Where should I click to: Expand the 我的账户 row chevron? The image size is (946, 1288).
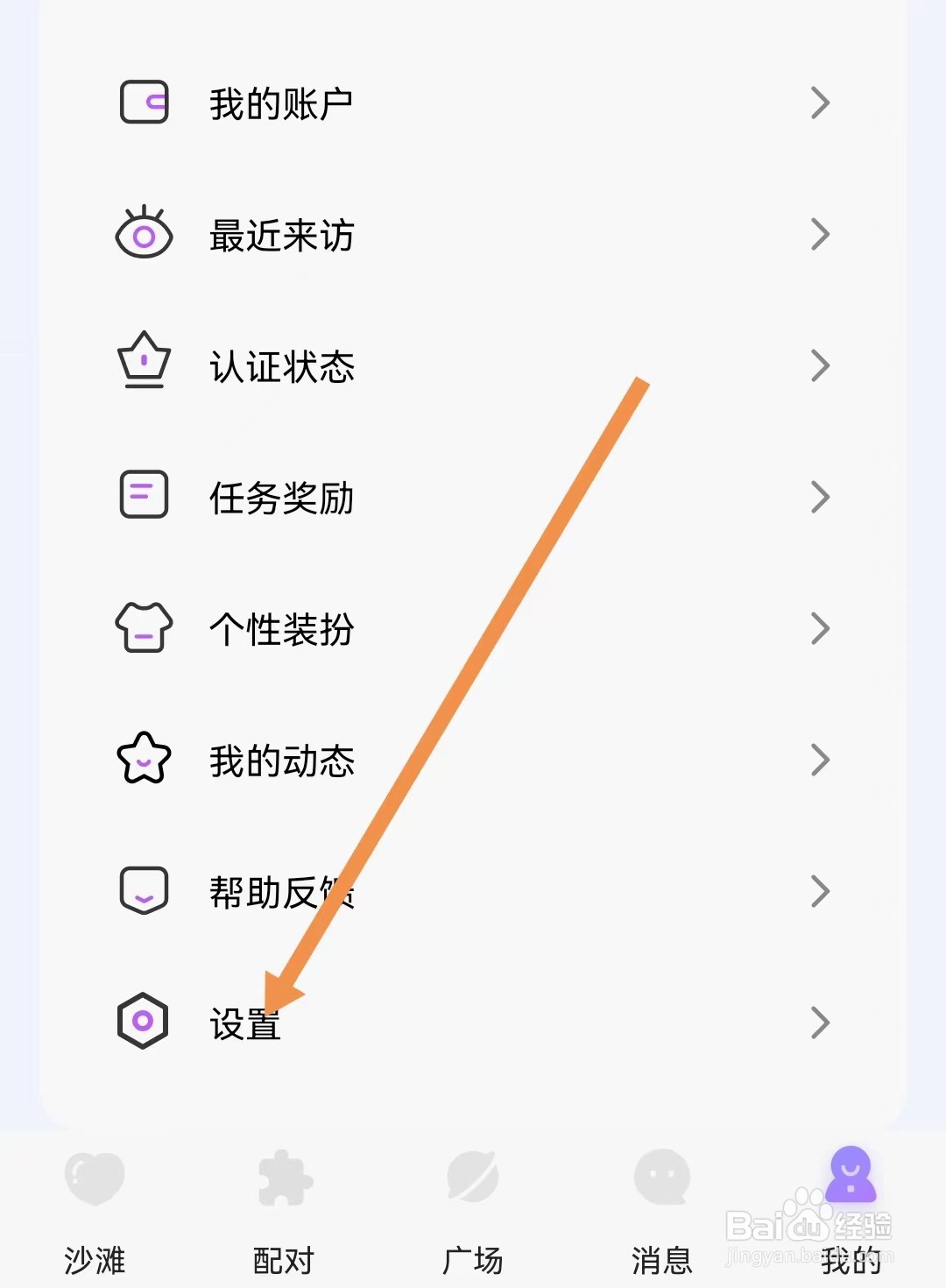coord(820,103)
